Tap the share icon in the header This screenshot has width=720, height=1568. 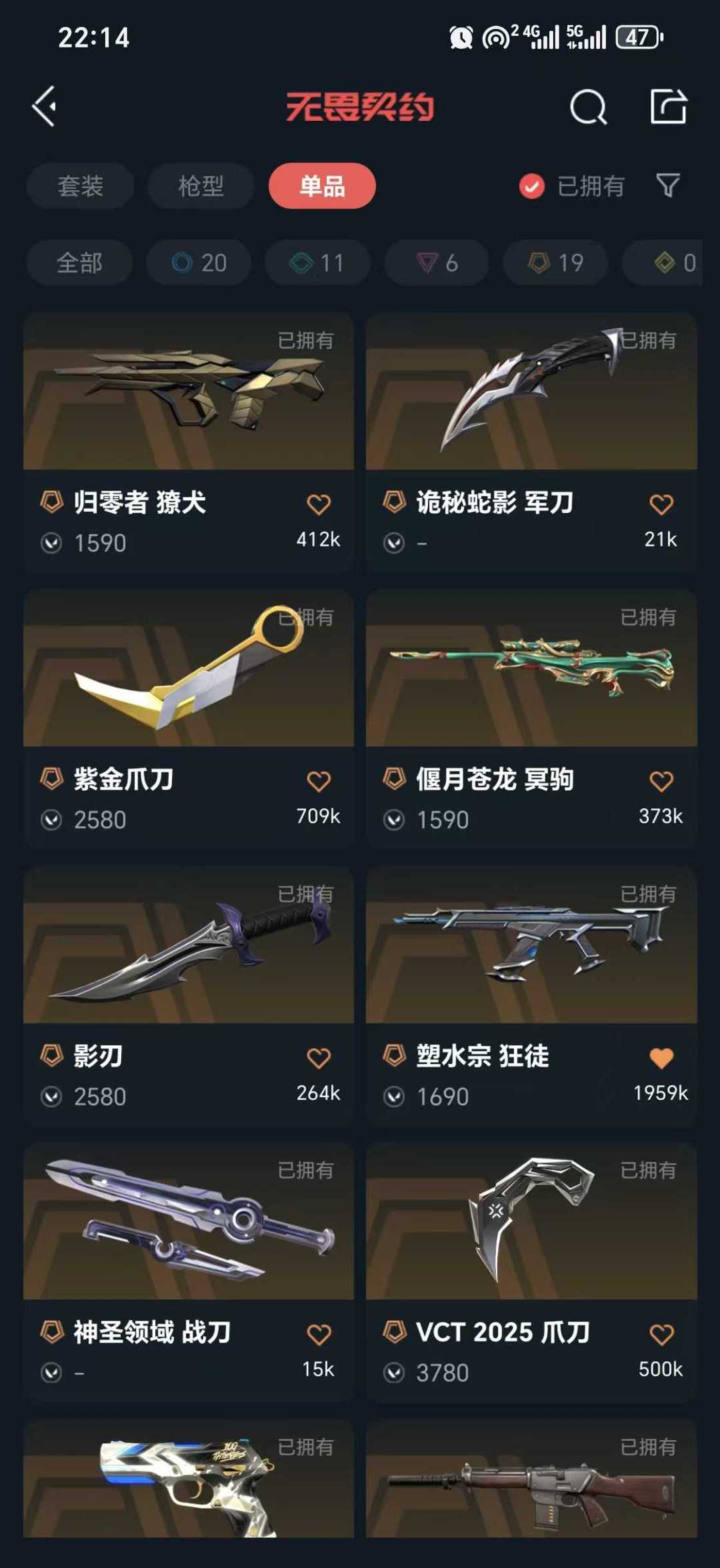[x=669, y=107]
